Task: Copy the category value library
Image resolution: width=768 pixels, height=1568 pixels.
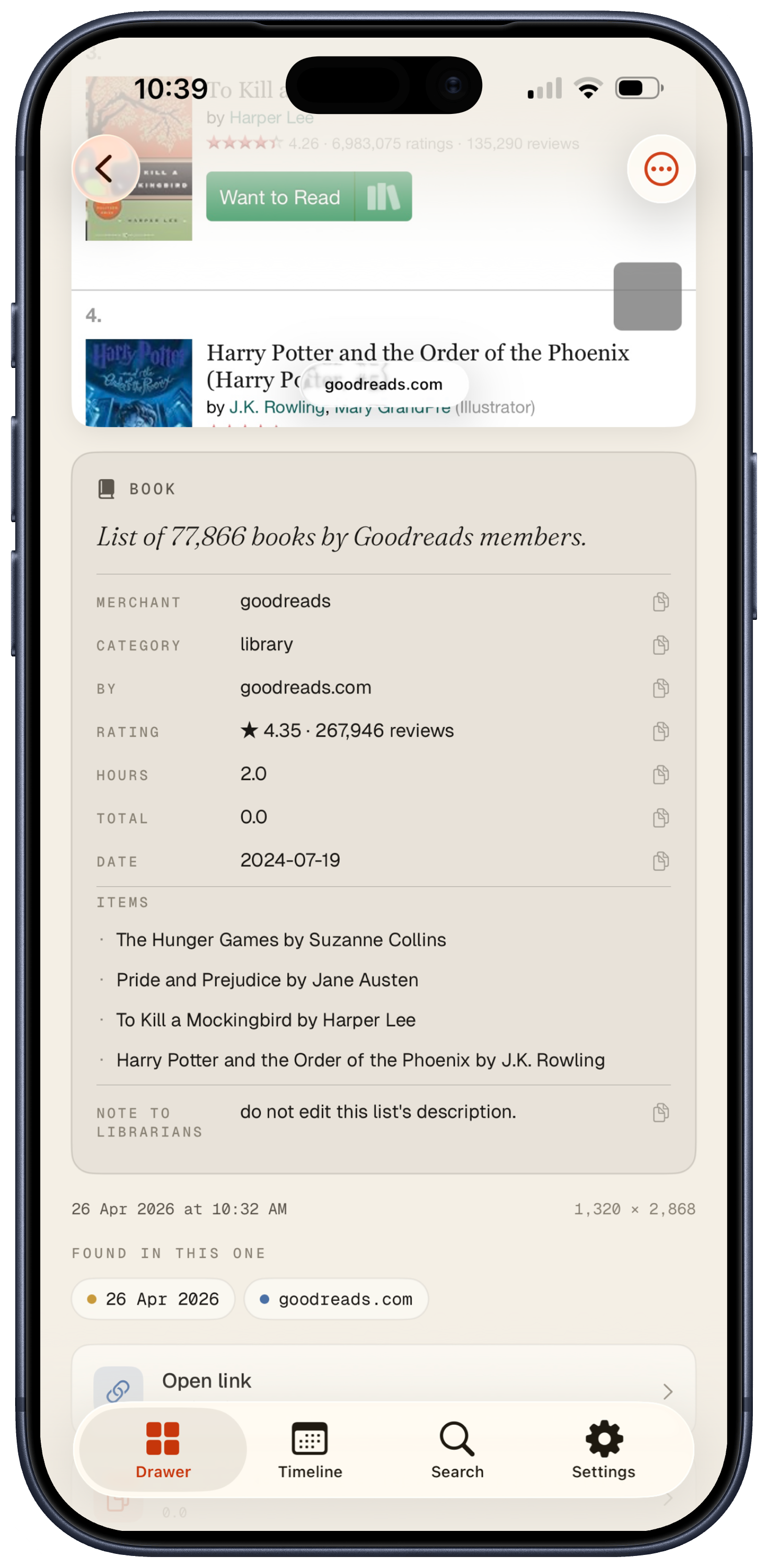Action: [x=660, y=644]
